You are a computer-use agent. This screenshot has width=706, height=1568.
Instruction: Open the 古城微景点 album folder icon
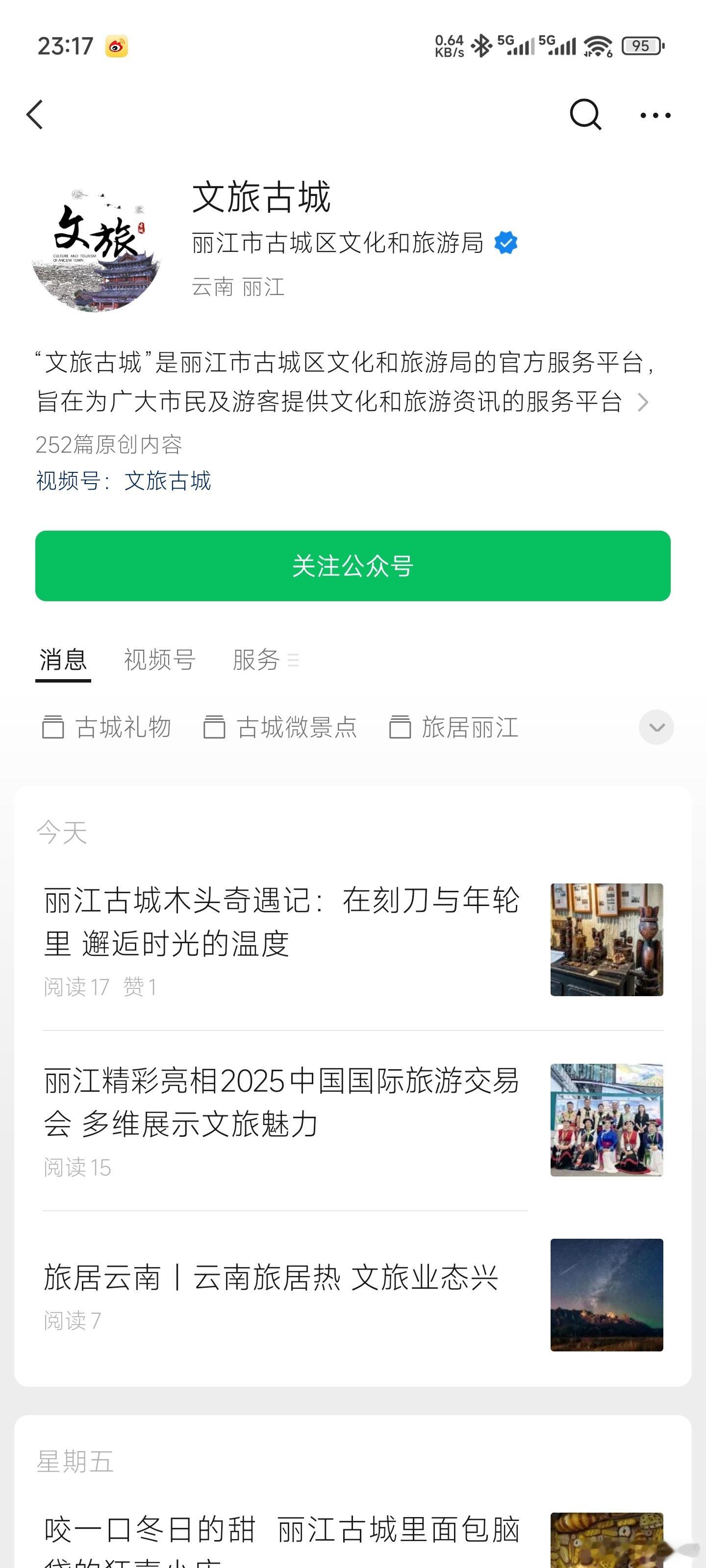point(214,727)
